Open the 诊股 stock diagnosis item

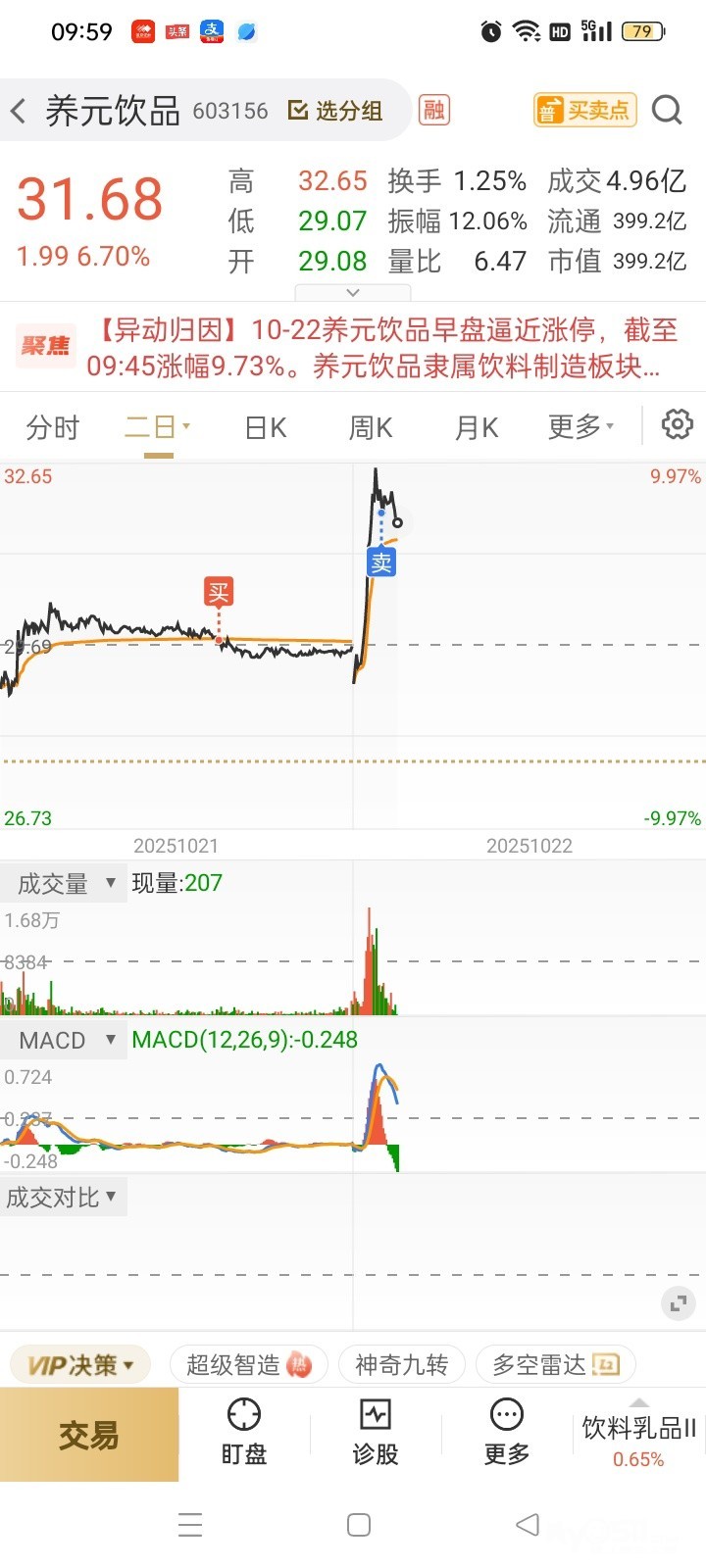point(376,1433)
